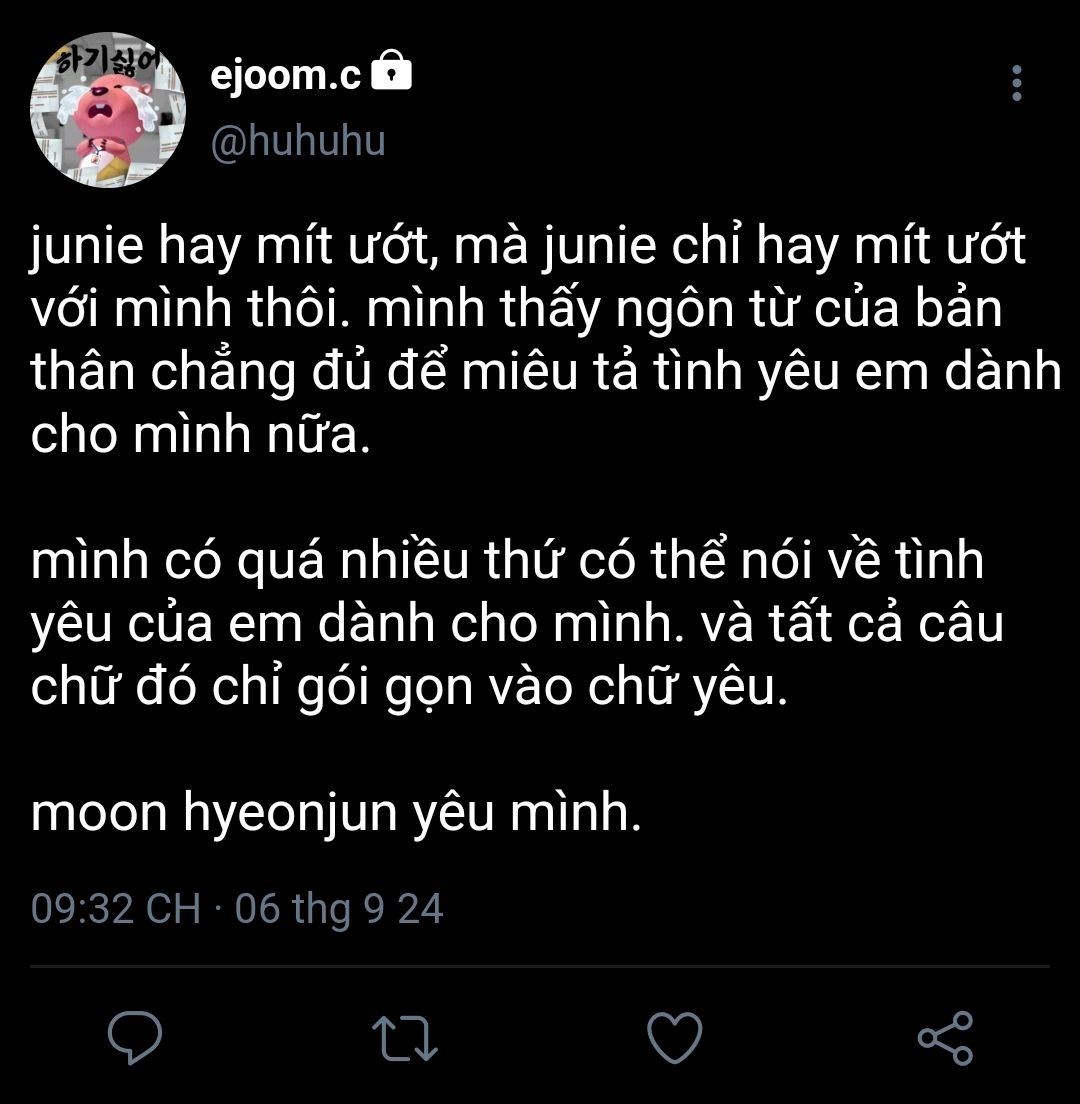Open the tweet's three-dot overflow menu
Image resolution: width=1080 pixels, height=1104 pixels.
[x=1016, y=83]
